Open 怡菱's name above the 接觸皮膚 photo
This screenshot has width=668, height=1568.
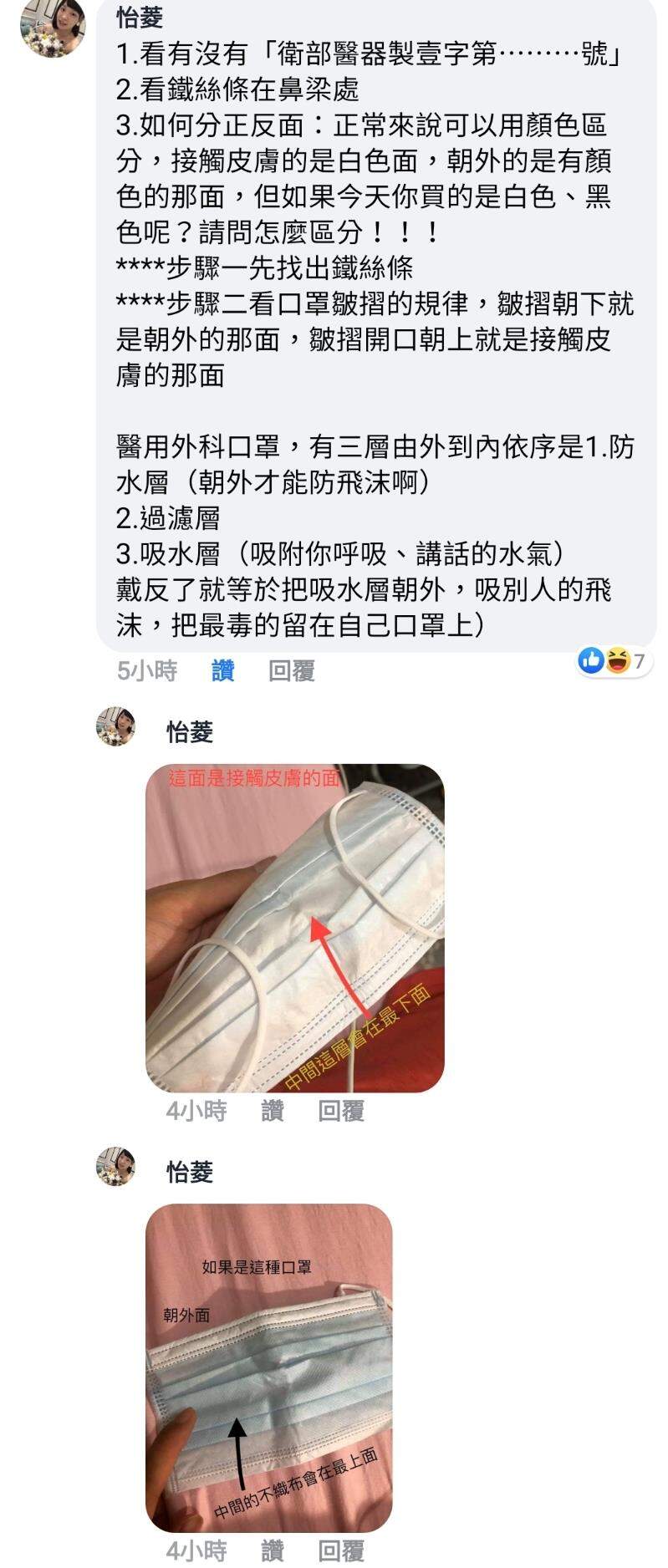190,732
